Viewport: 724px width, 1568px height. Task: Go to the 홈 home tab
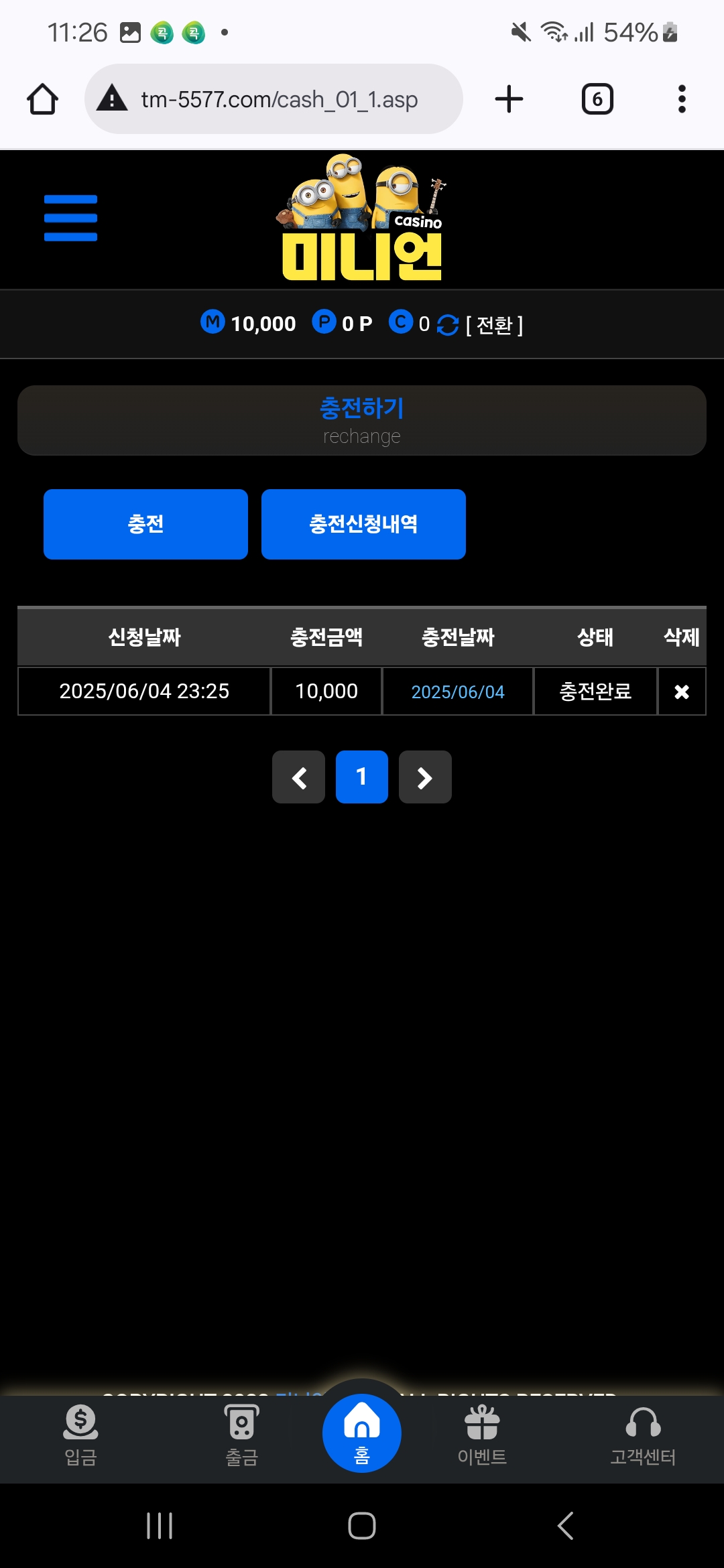click(x=362, y=1433)
